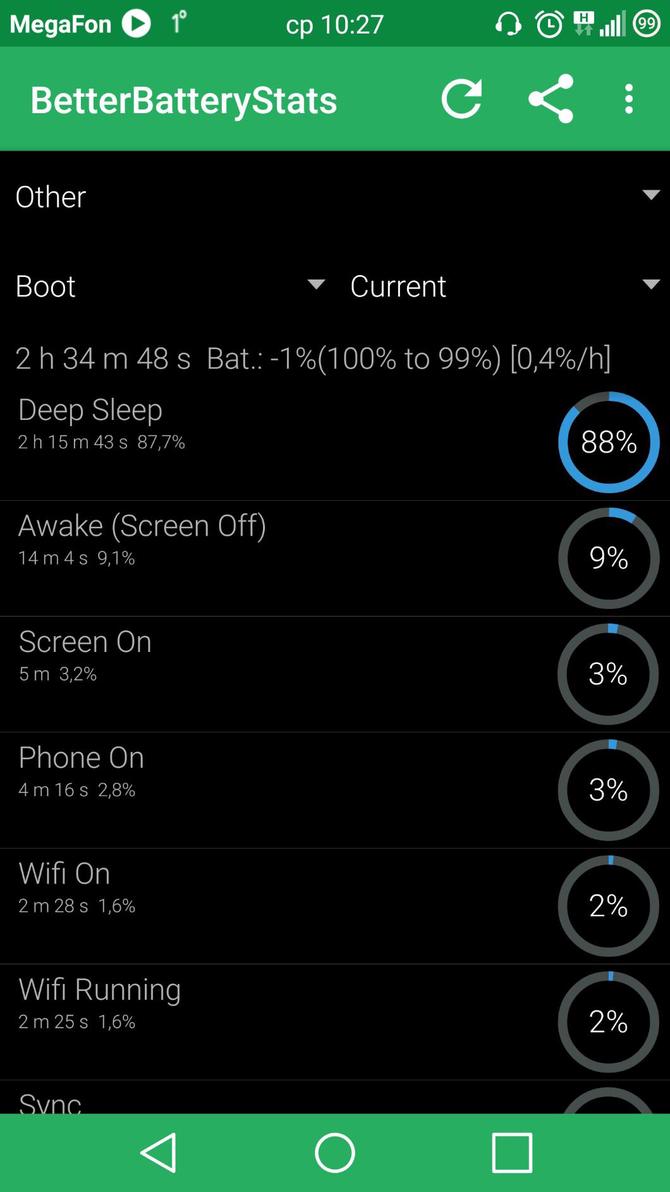Refresh the battery stats

(x=461, y=99)
